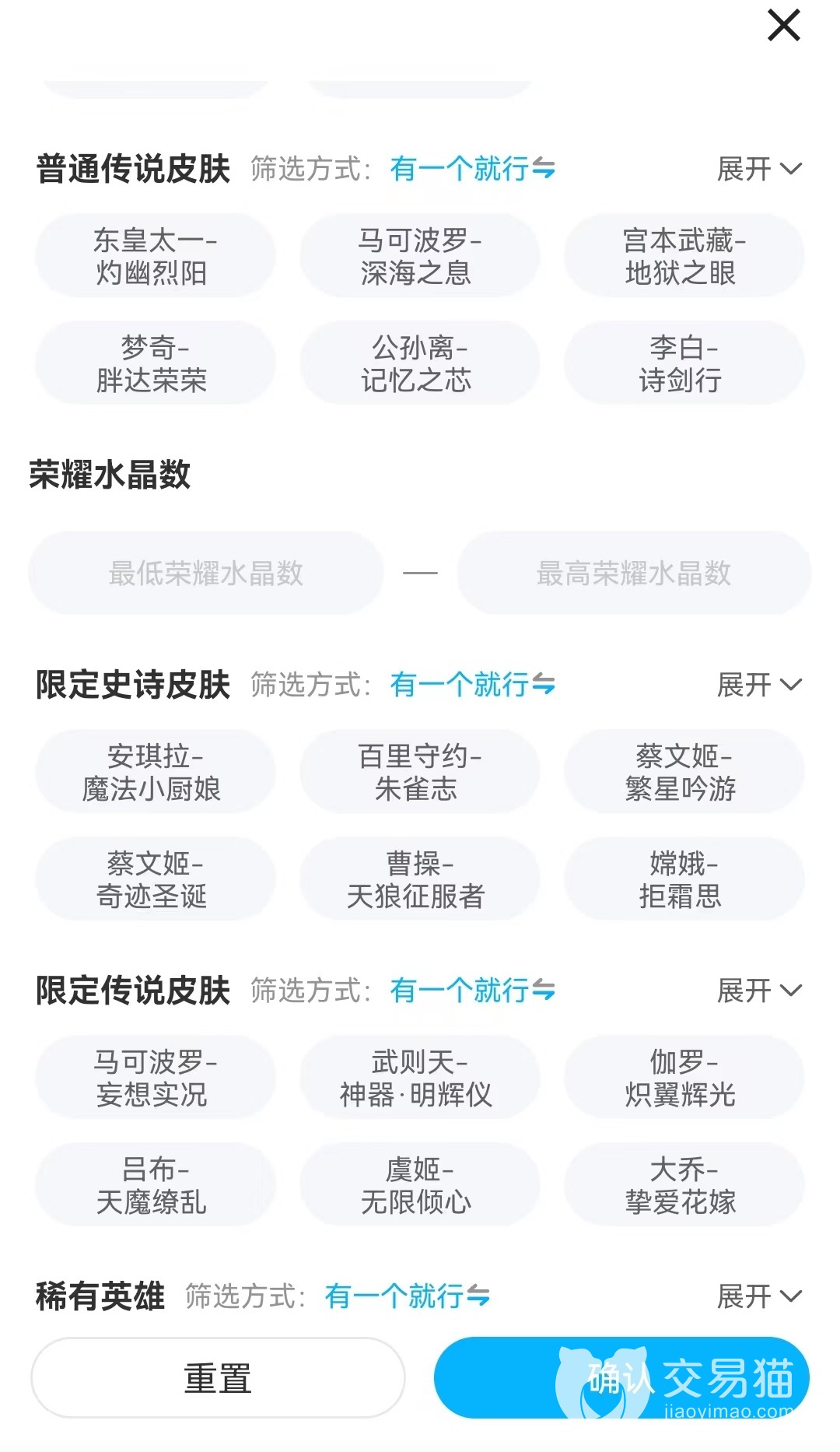
Task: Select the 武则天-神器·明辉仪 chip
Action: click(419, 1078)
